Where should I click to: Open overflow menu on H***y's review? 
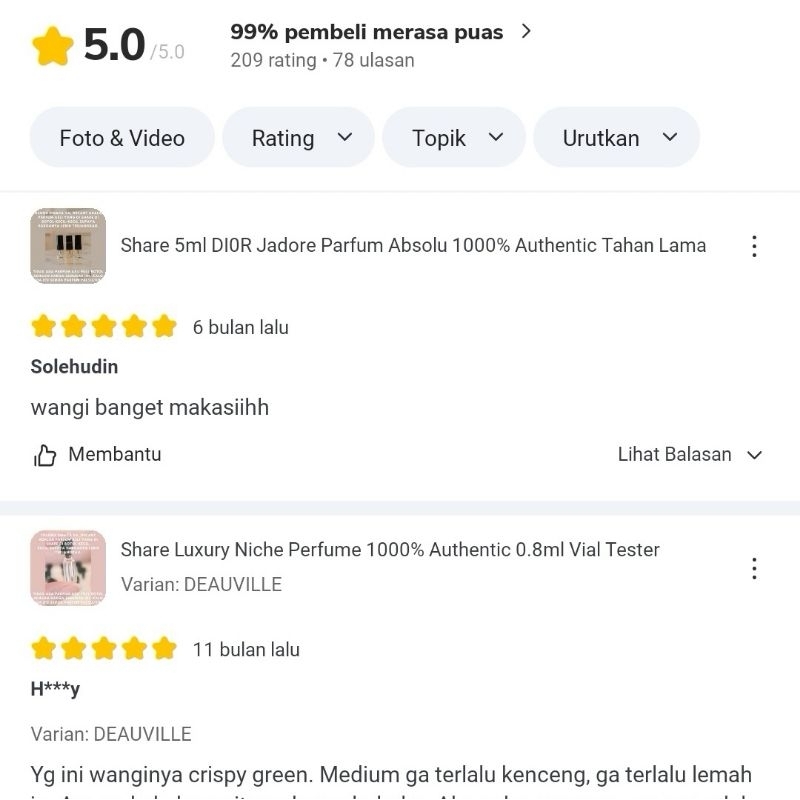(x=754, y=569)
